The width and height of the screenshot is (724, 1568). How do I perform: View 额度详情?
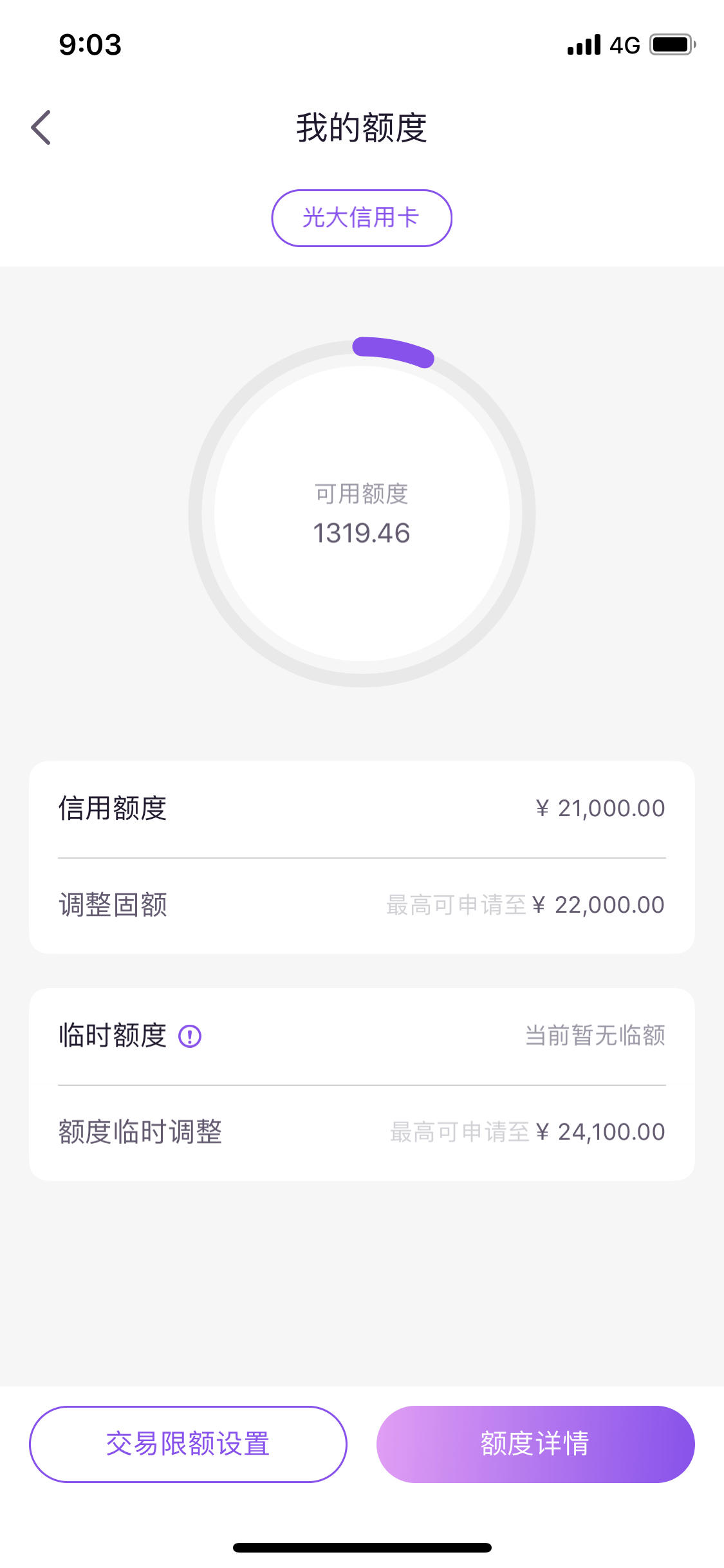tap(535, 1444)
